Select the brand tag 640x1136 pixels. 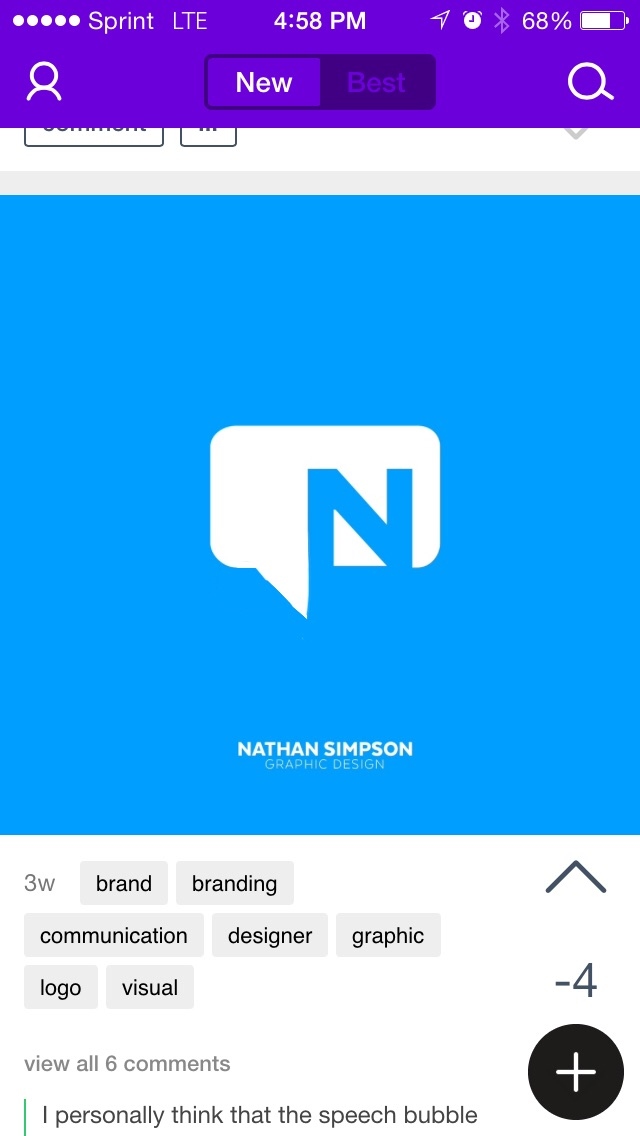(124, 884)
